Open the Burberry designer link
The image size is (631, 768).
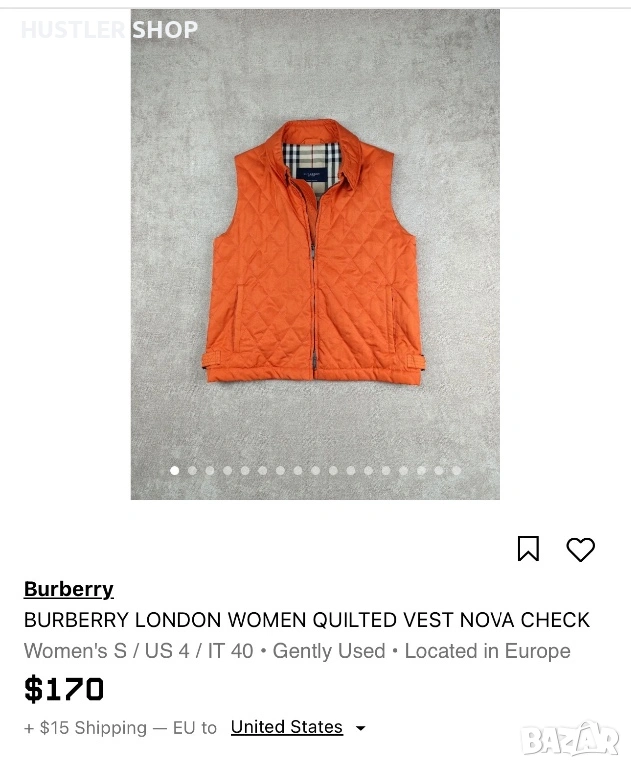click(x=68, y=589)
